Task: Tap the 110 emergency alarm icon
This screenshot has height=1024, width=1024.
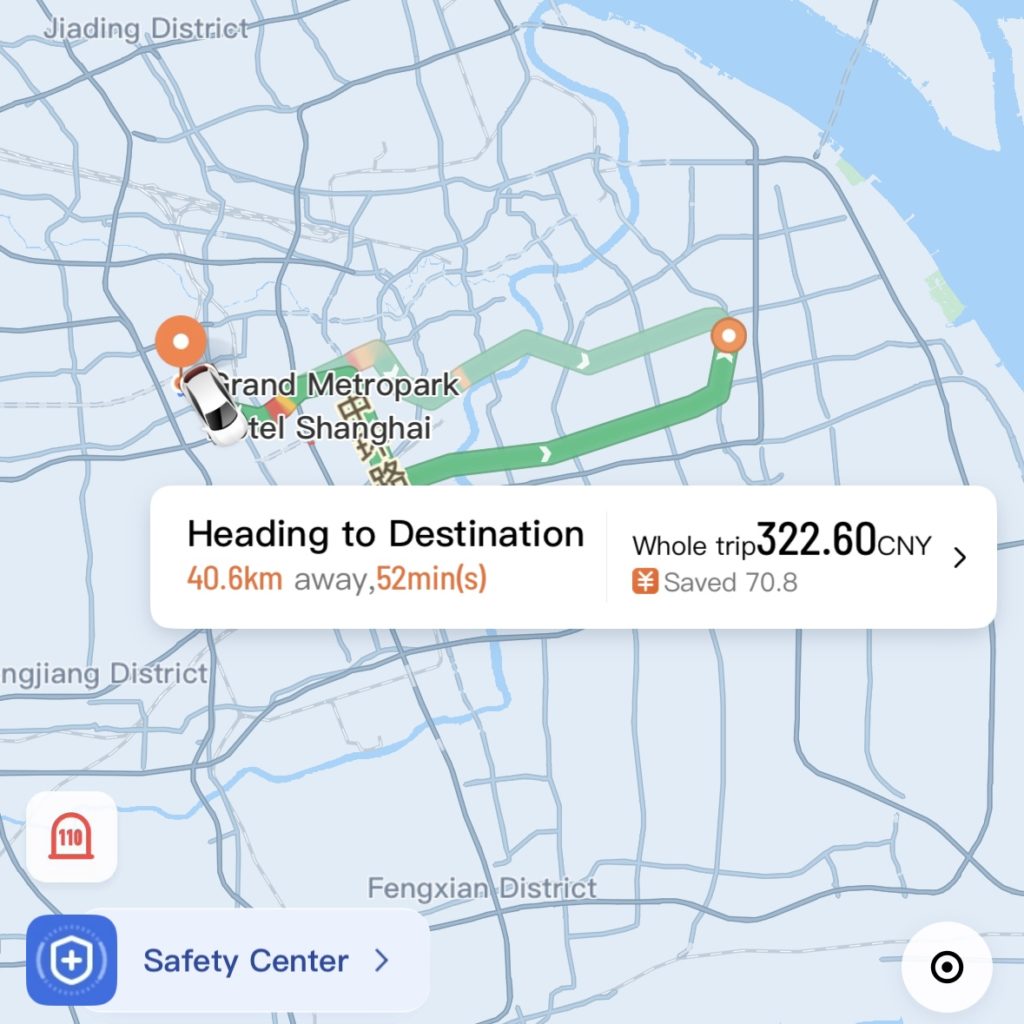Action: point(71,837)
